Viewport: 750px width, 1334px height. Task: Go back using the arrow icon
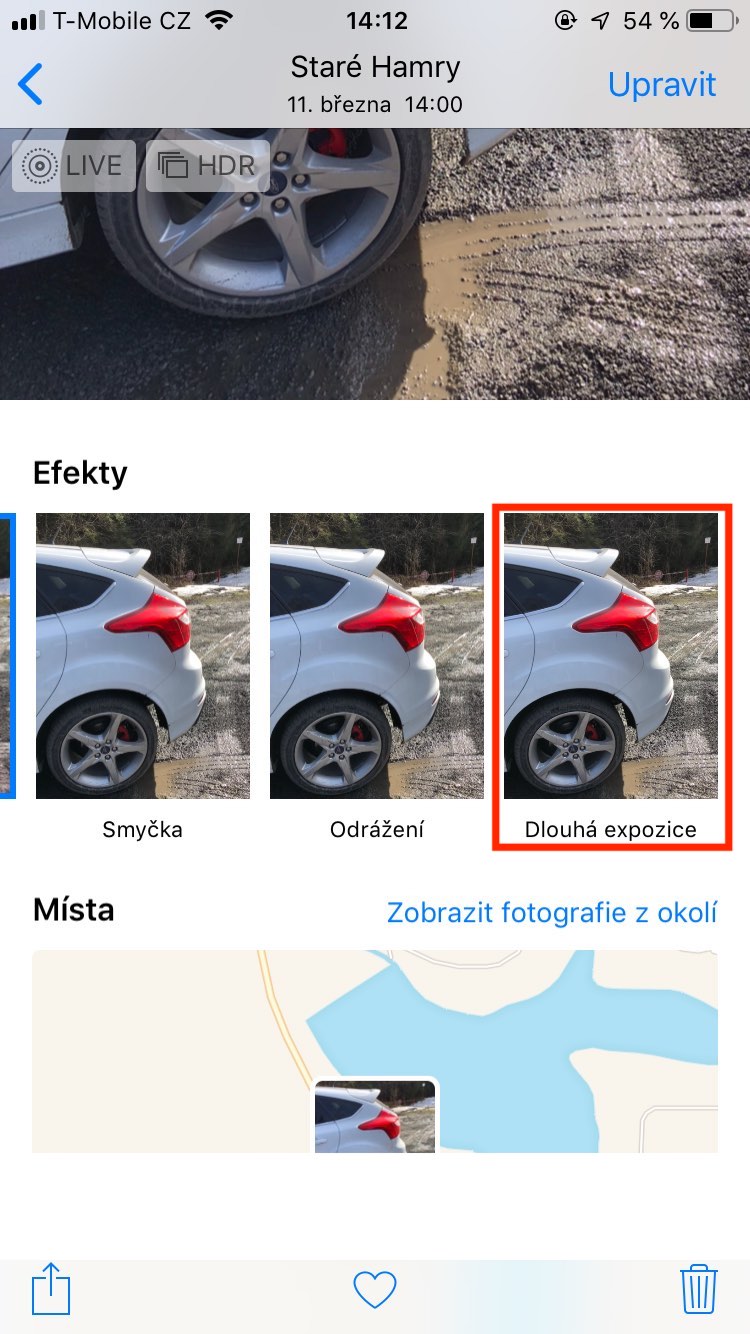[x=32, y=84]
